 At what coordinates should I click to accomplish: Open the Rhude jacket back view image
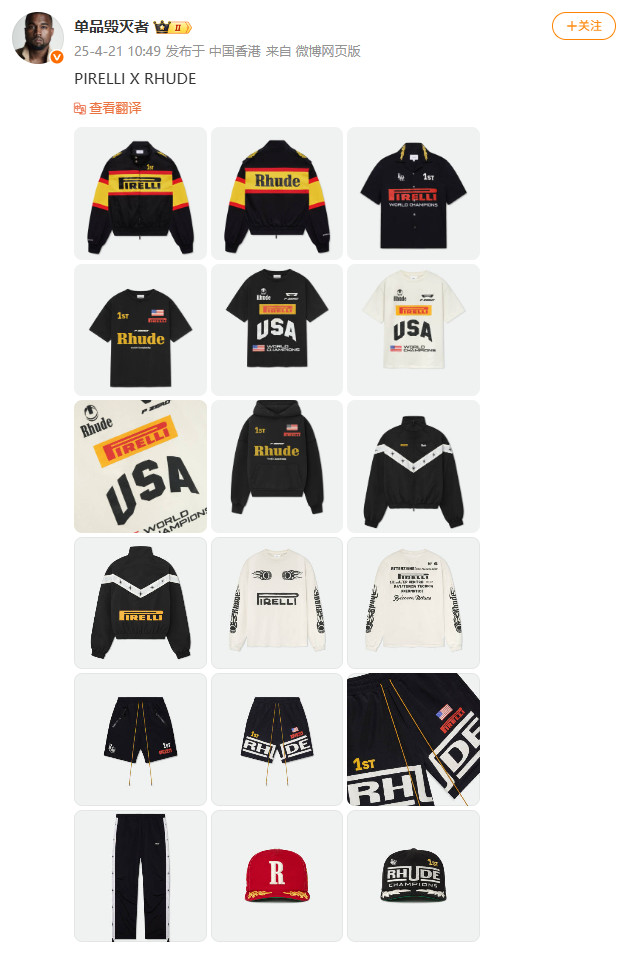pos(276,193)
